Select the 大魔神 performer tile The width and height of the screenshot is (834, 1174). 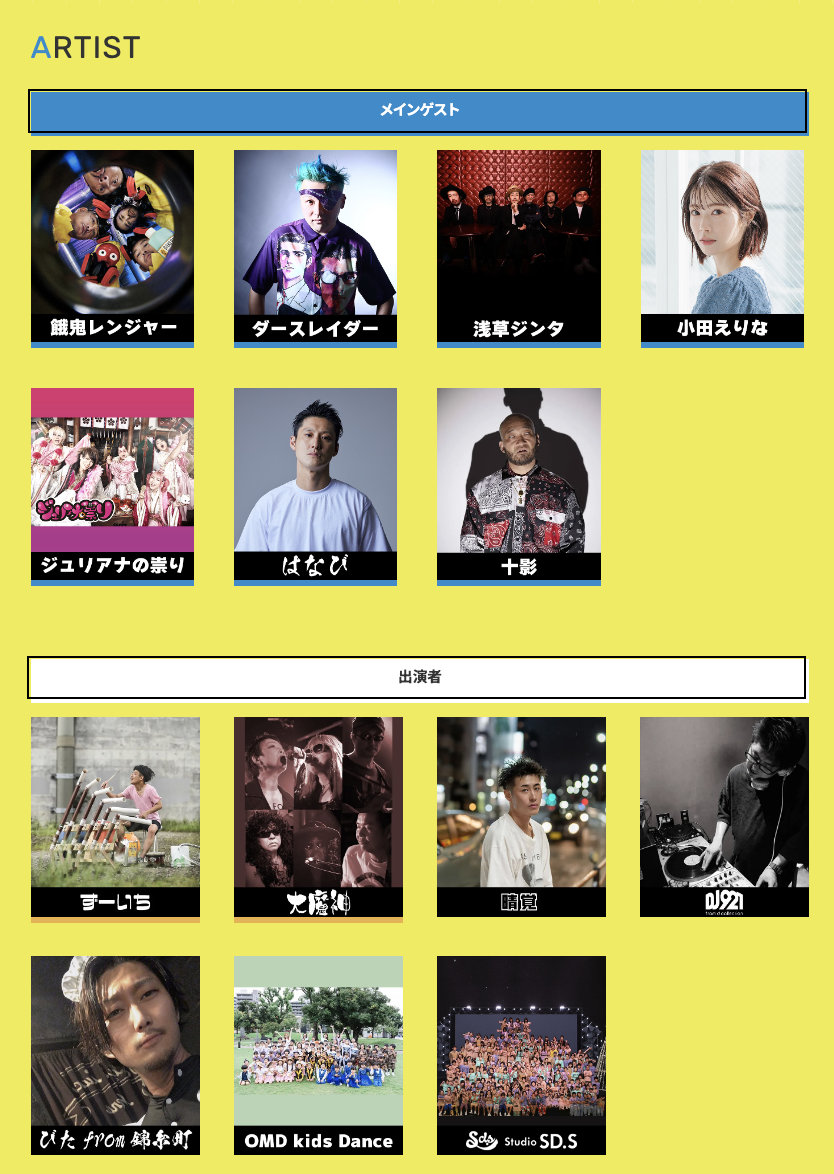(318, 817)
